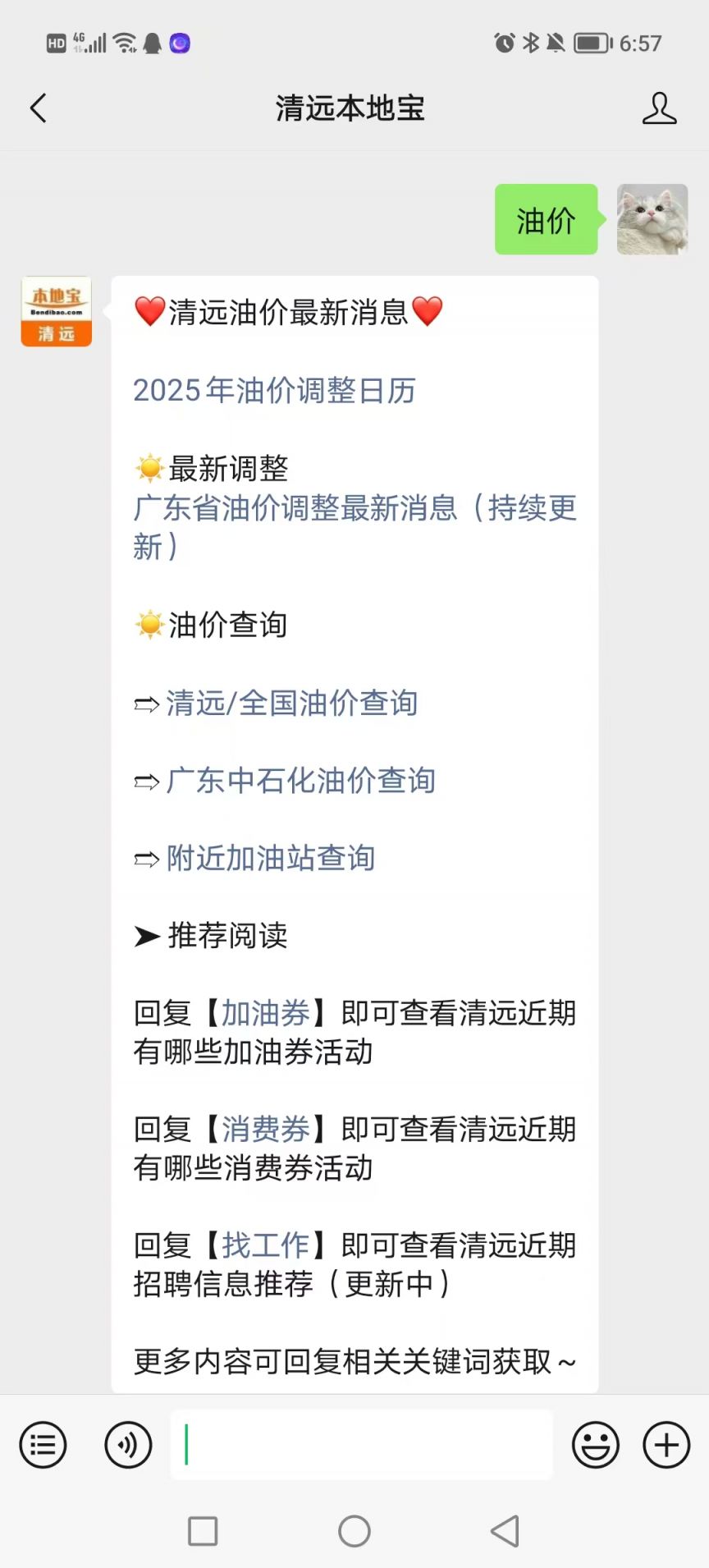Tap the 找工作 keyword link
Viewport: 709px width, 1568px height.
[266, 1246]
